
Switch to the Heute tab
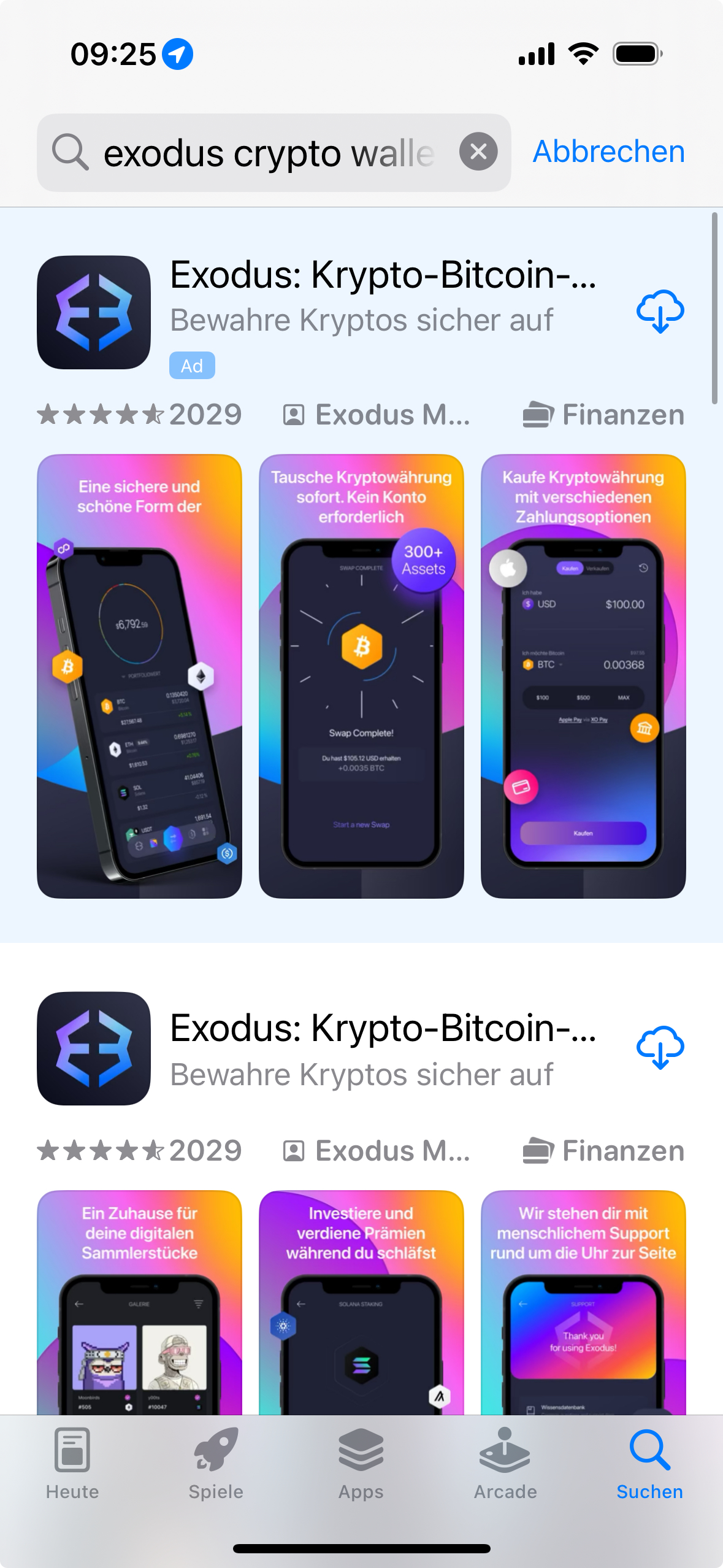point(72,1464)
